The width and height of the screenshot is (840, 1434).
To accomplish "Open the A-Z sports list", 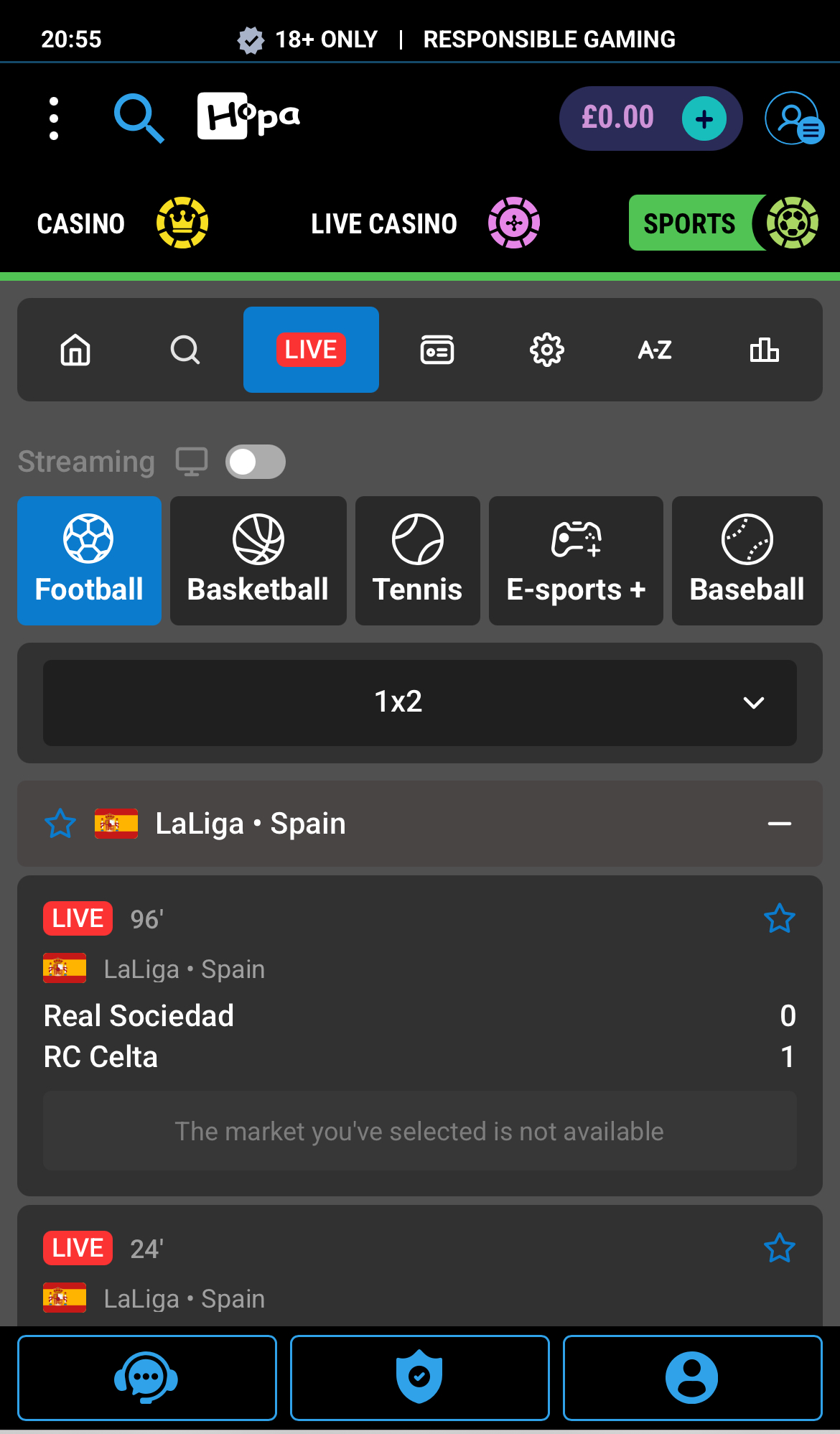I will click(x=655, y=350).
